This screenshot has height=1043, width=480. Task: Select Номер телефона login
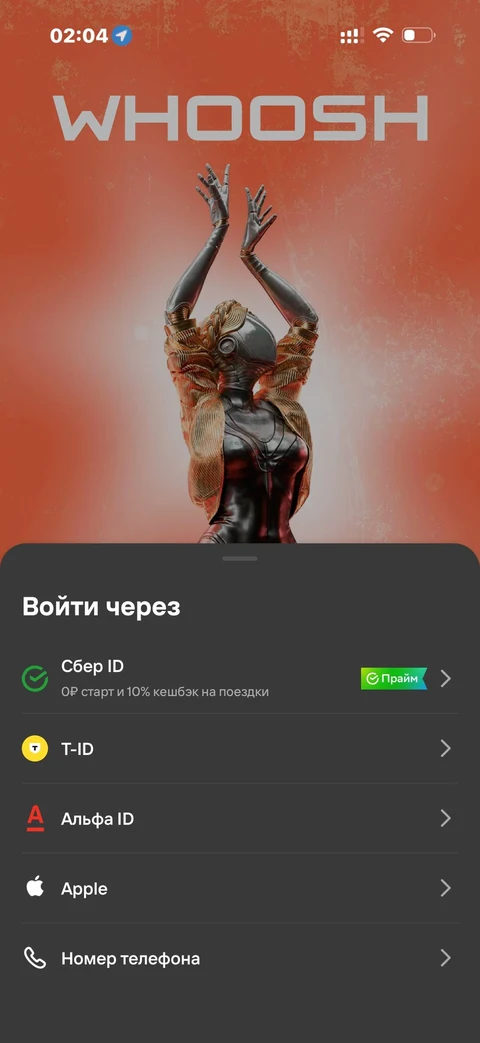click(x=239, y=959)
